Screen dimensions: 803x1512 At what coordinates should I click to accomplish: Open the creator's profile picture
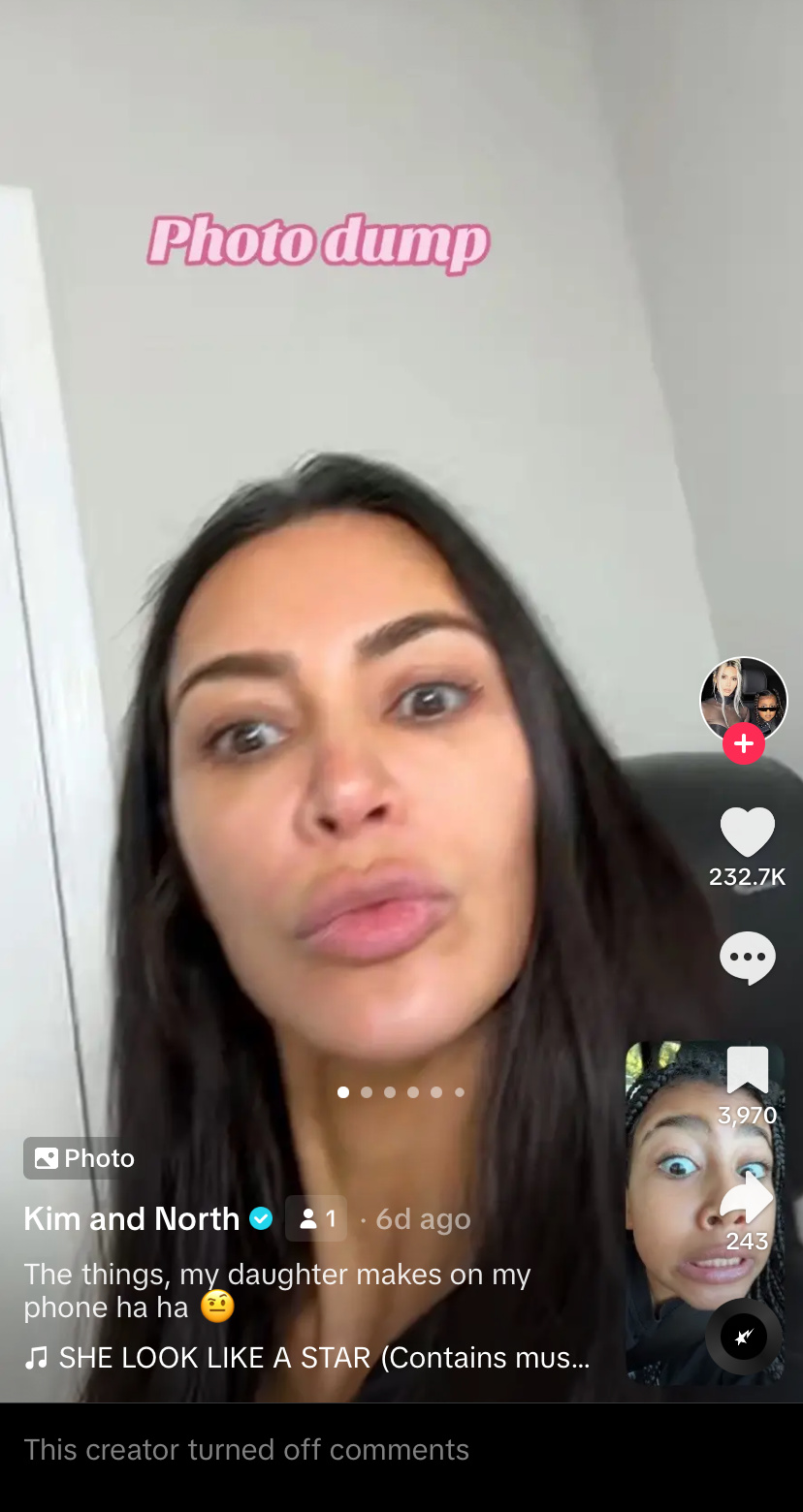pos(744,700)
